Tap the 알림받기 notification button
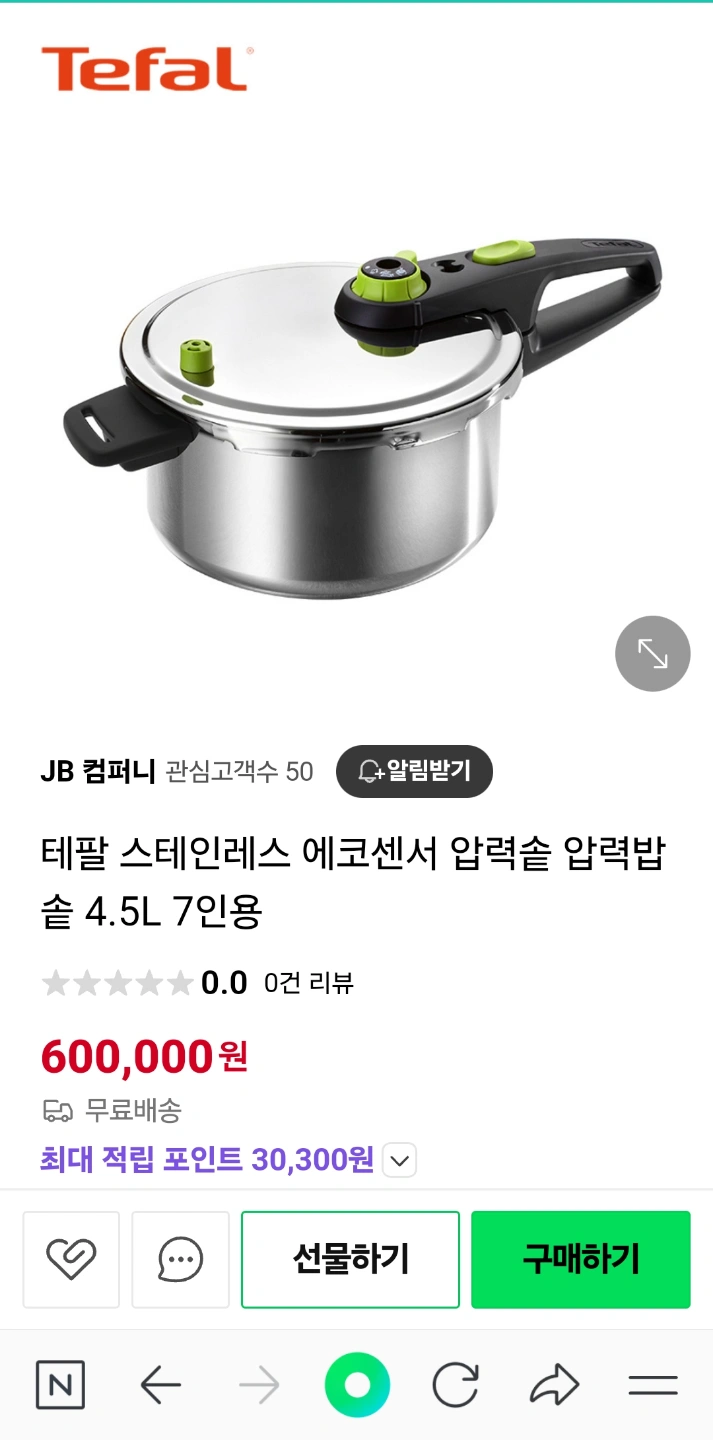Screen dimensions: 713x1440 [414, 771]
